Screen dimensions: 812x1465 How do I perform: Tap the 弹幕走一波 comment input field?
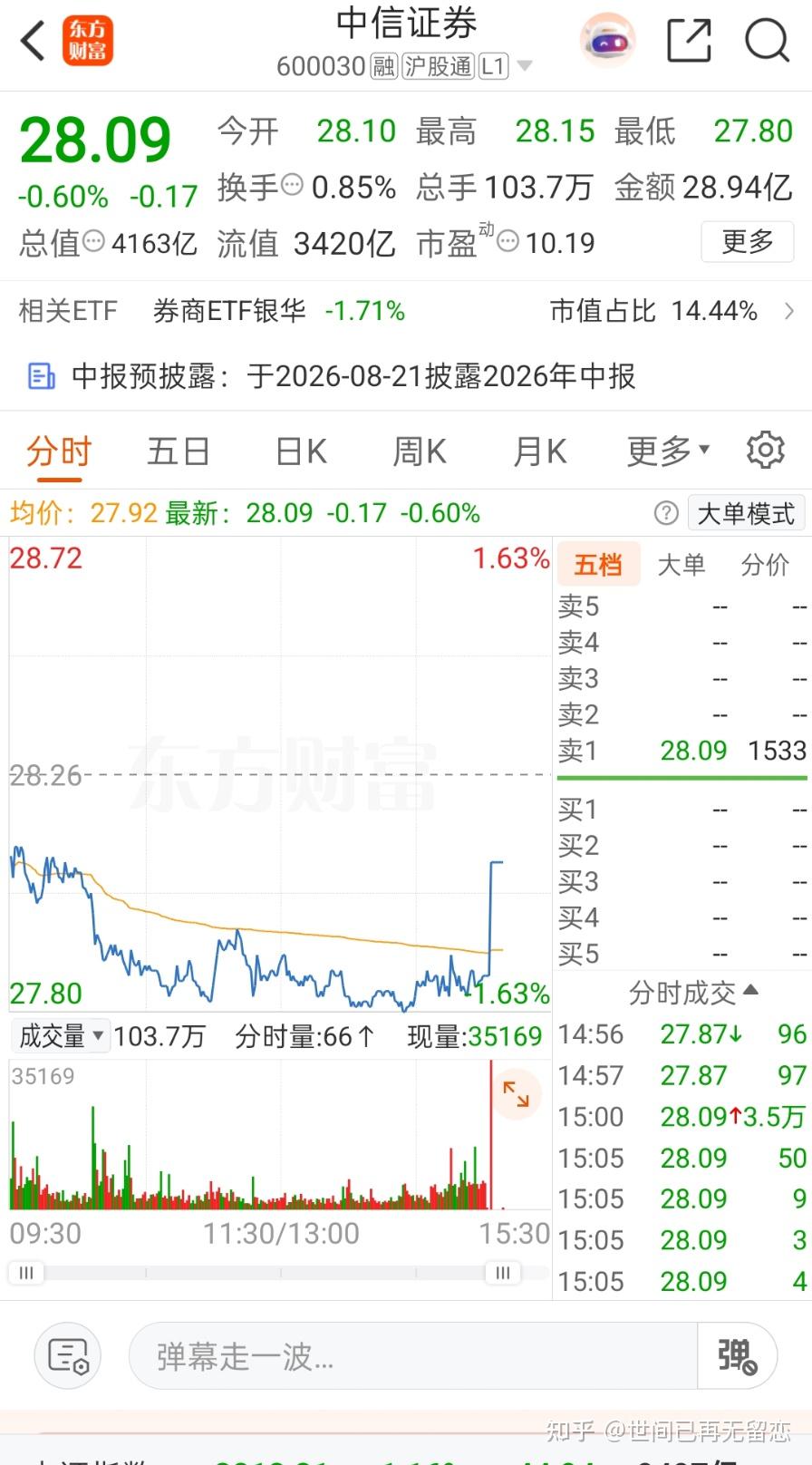pos(413,1355)
